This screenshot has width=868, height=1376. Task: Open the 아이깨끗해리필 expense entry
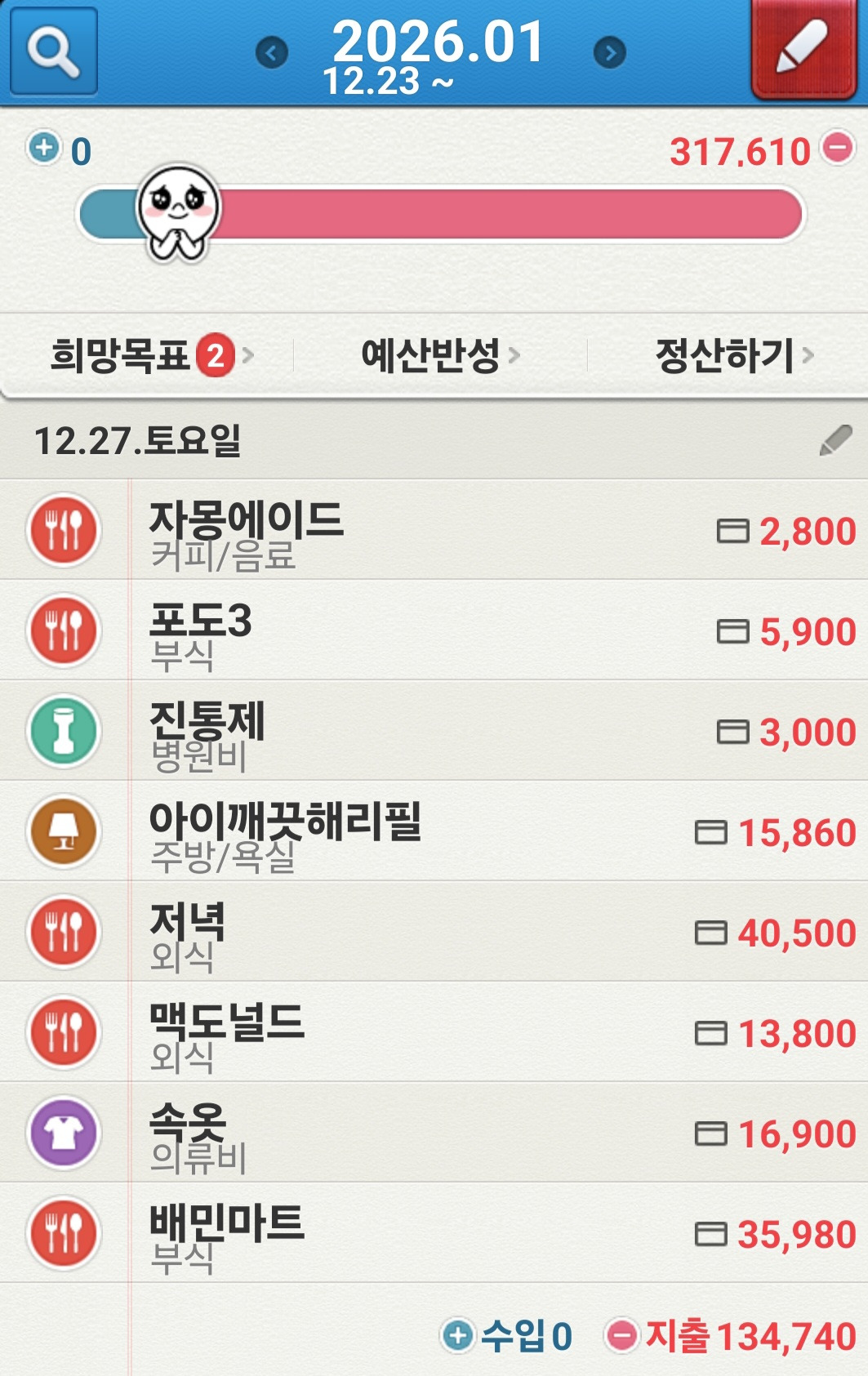433,832
